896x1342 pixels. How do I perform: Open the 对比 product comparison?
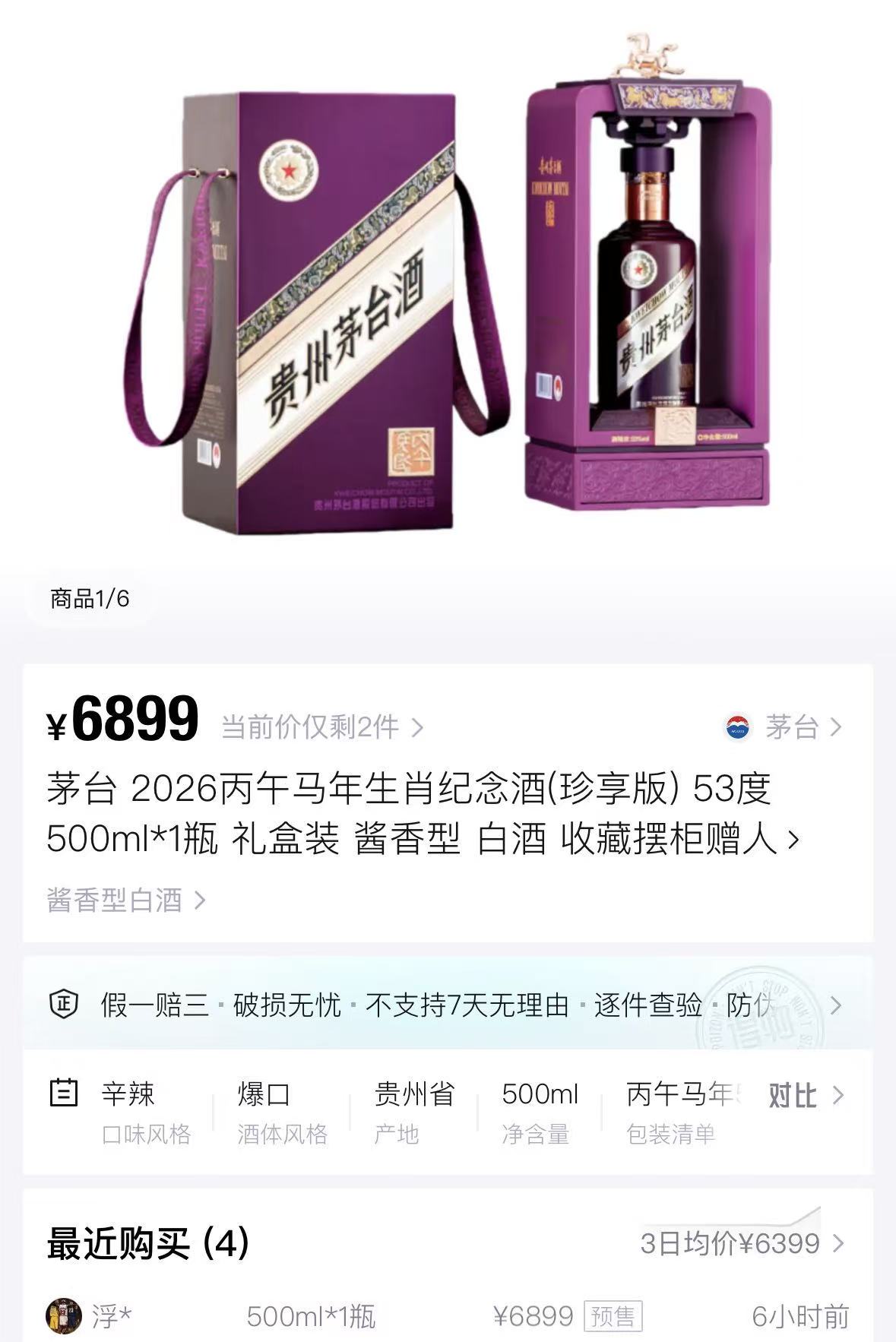(804, 1096)
